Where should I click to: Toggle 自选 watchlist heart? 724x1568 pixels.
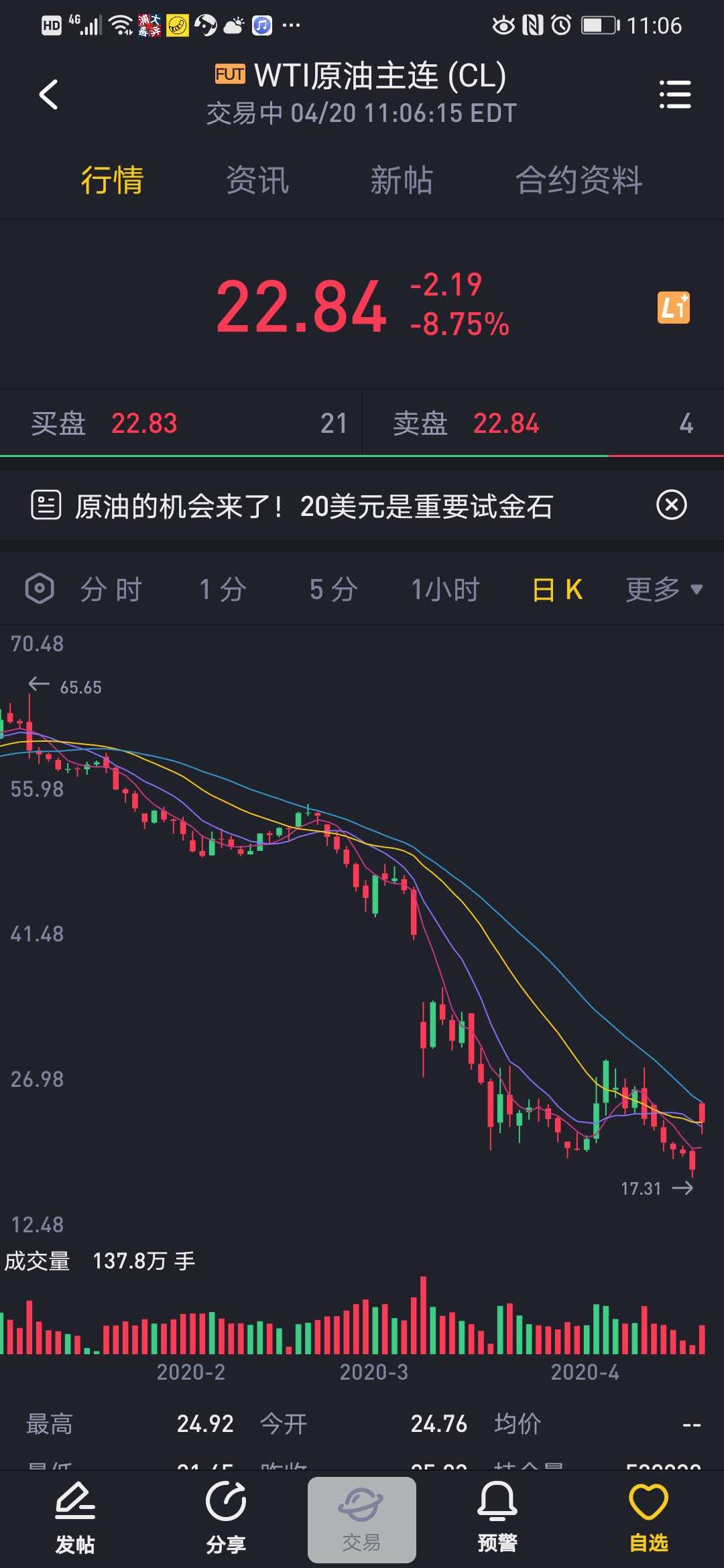[x=648, y=1519]
